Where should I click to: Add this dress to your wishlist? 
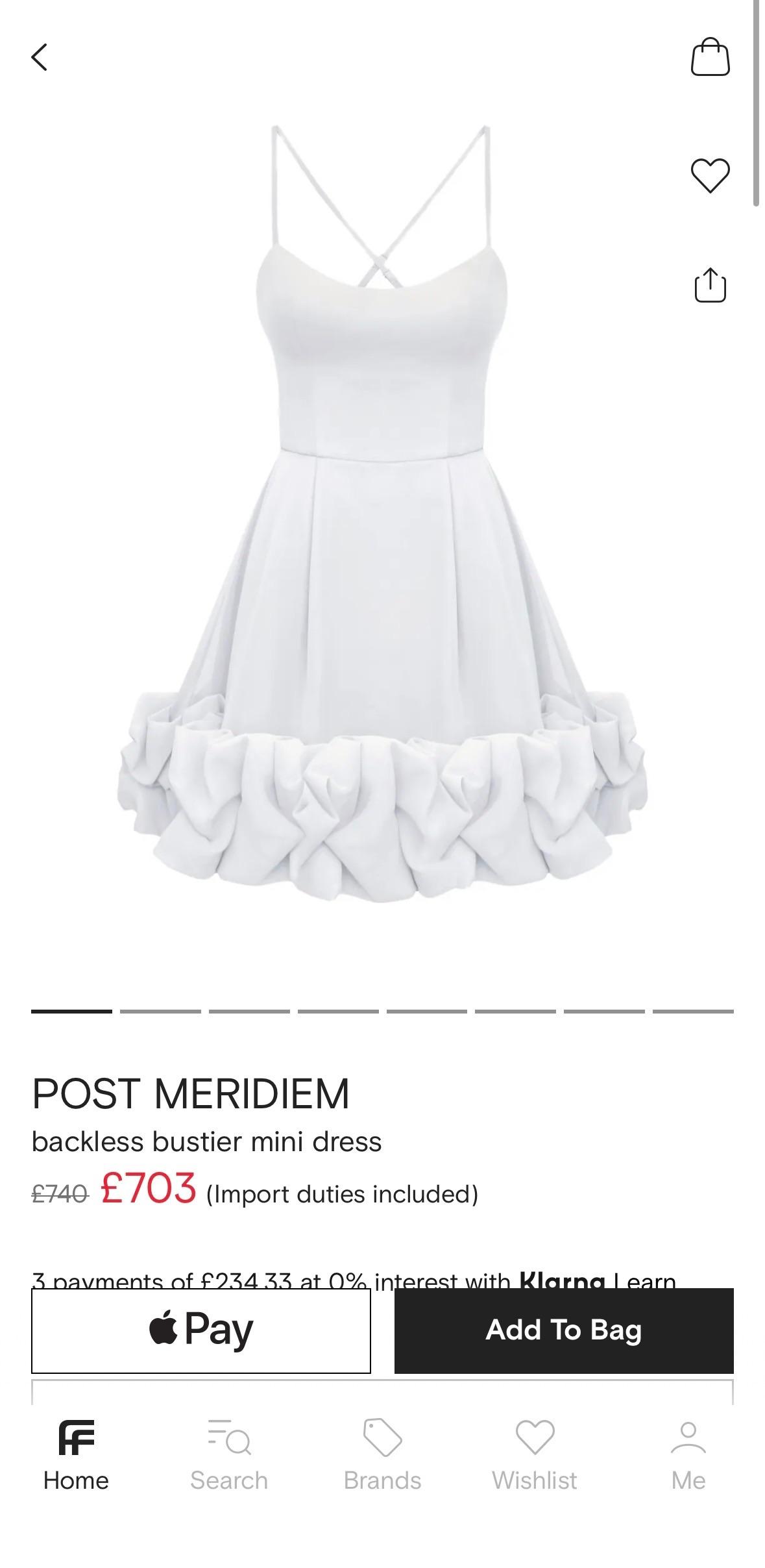tap(710, 175)
